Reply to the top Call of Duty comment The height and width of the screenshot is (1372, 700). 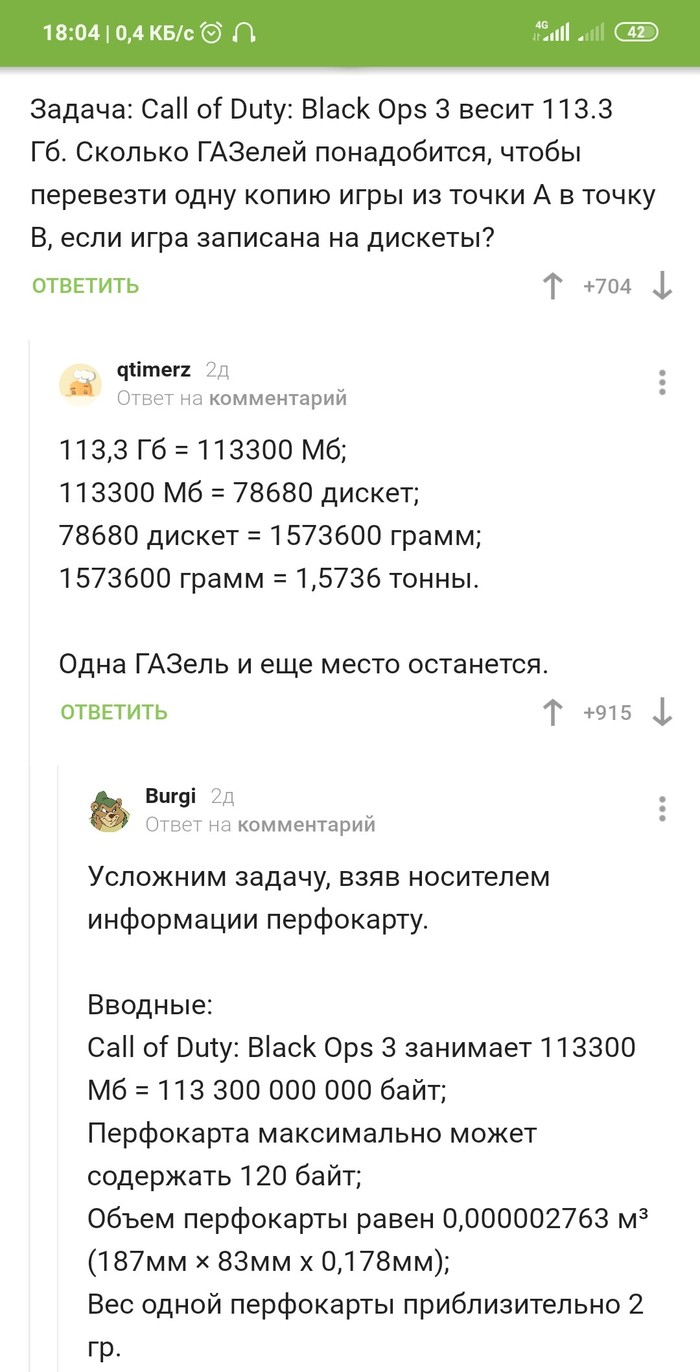(x=85, y=286)
